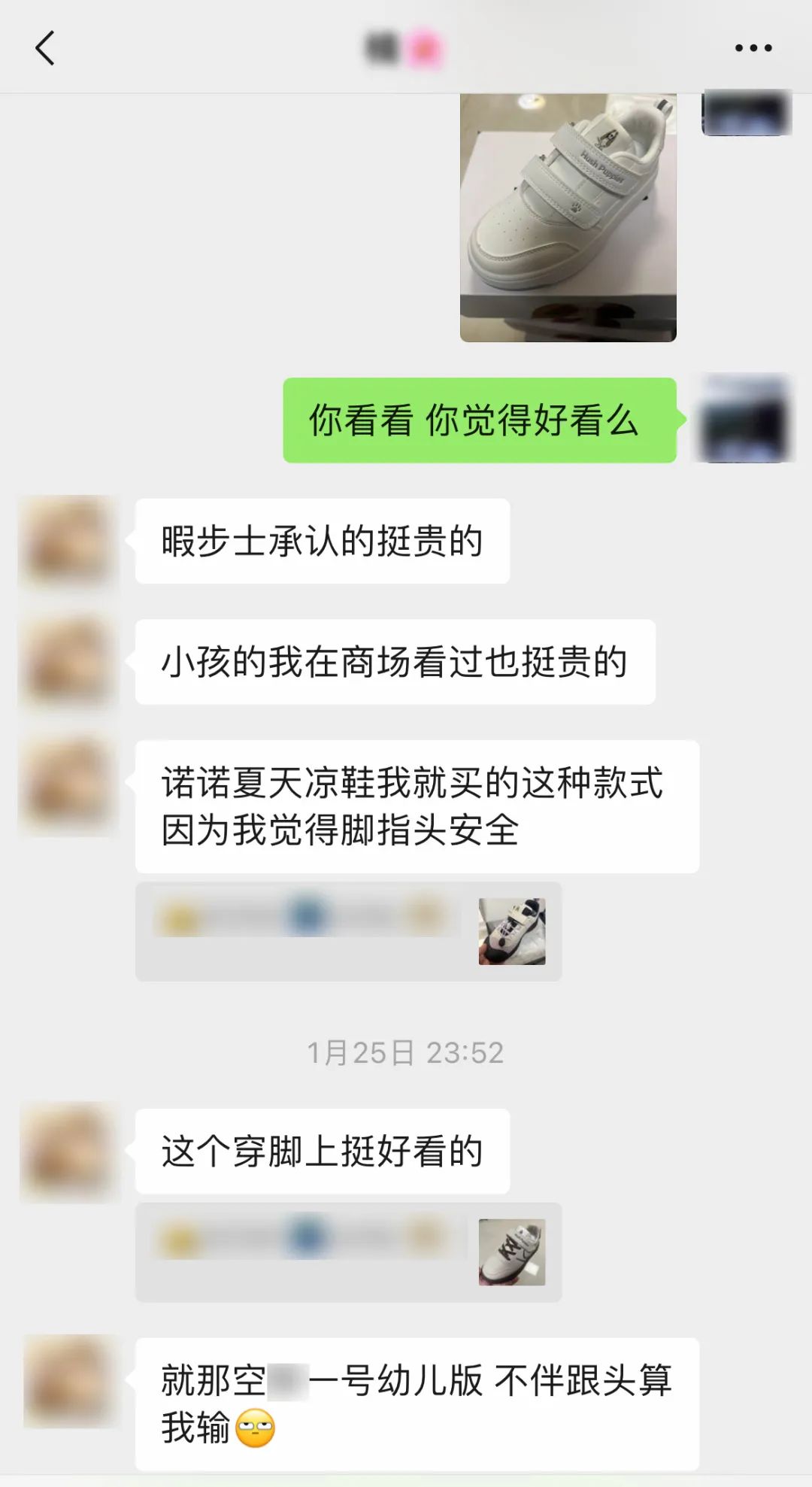Open the chat info overflow menu
Viewport: 812px width, 1487px height.
(x=753, y=48)
